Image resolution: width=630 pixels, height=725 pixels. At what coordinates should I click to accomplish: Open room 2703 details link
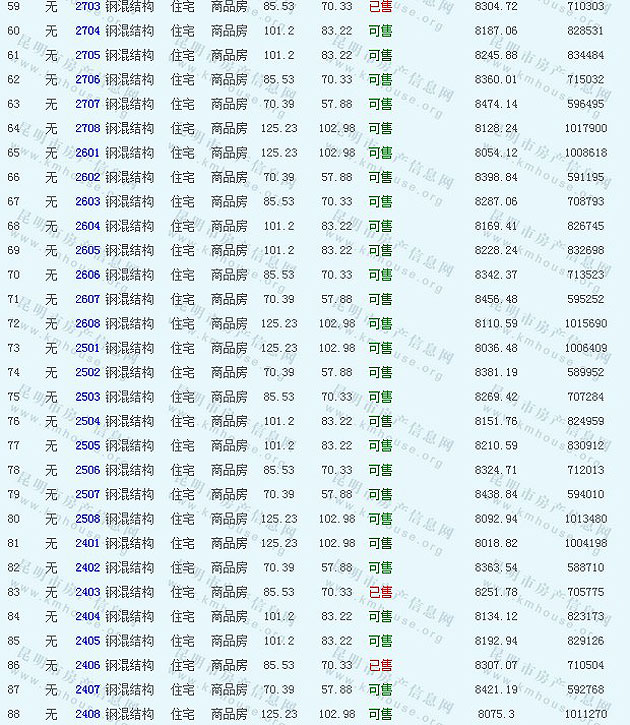[87, 6]
